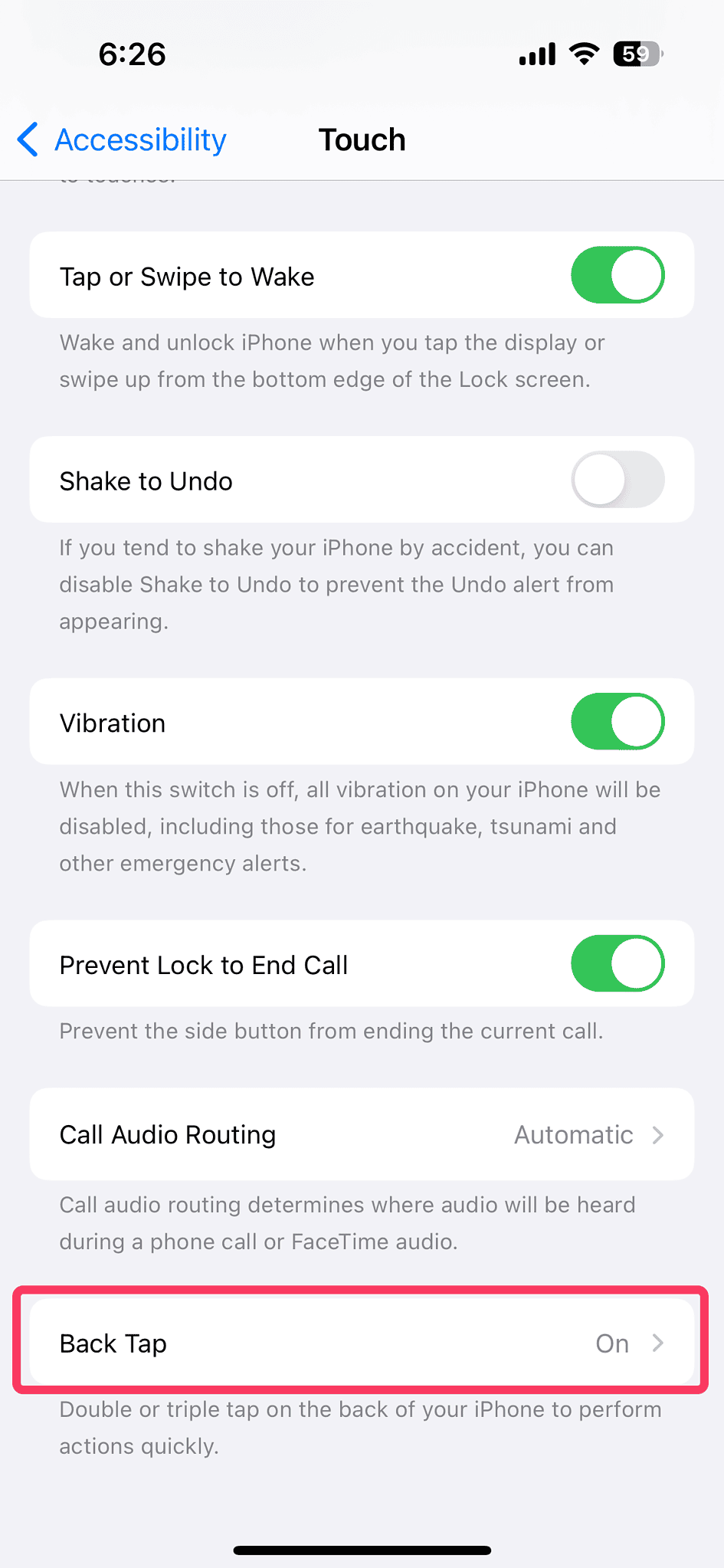724x1568 pixels.
Task: Tap the 6:26 time display
Action: pos(131,54)
